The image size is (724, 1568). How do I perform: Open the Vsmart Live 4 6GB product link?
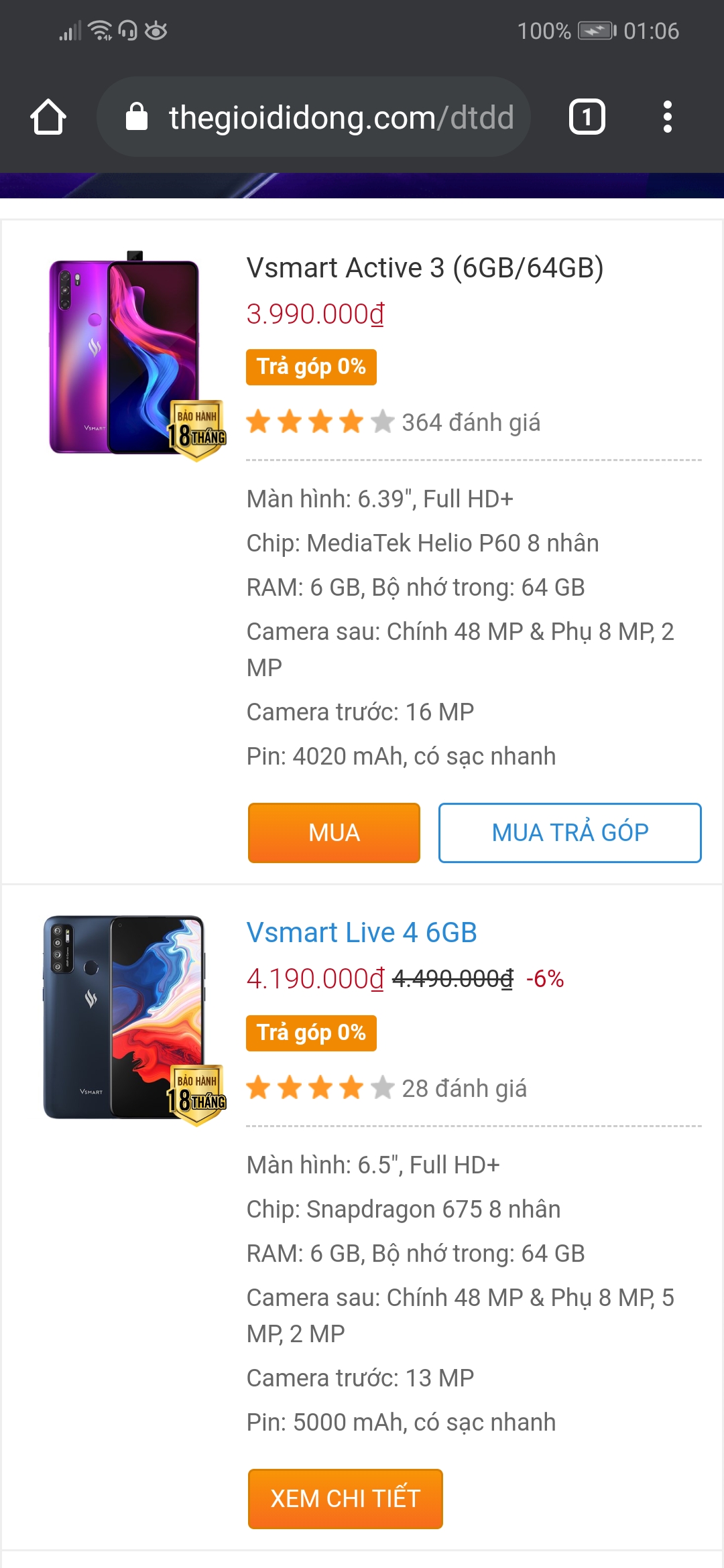[x=361, y=932]
